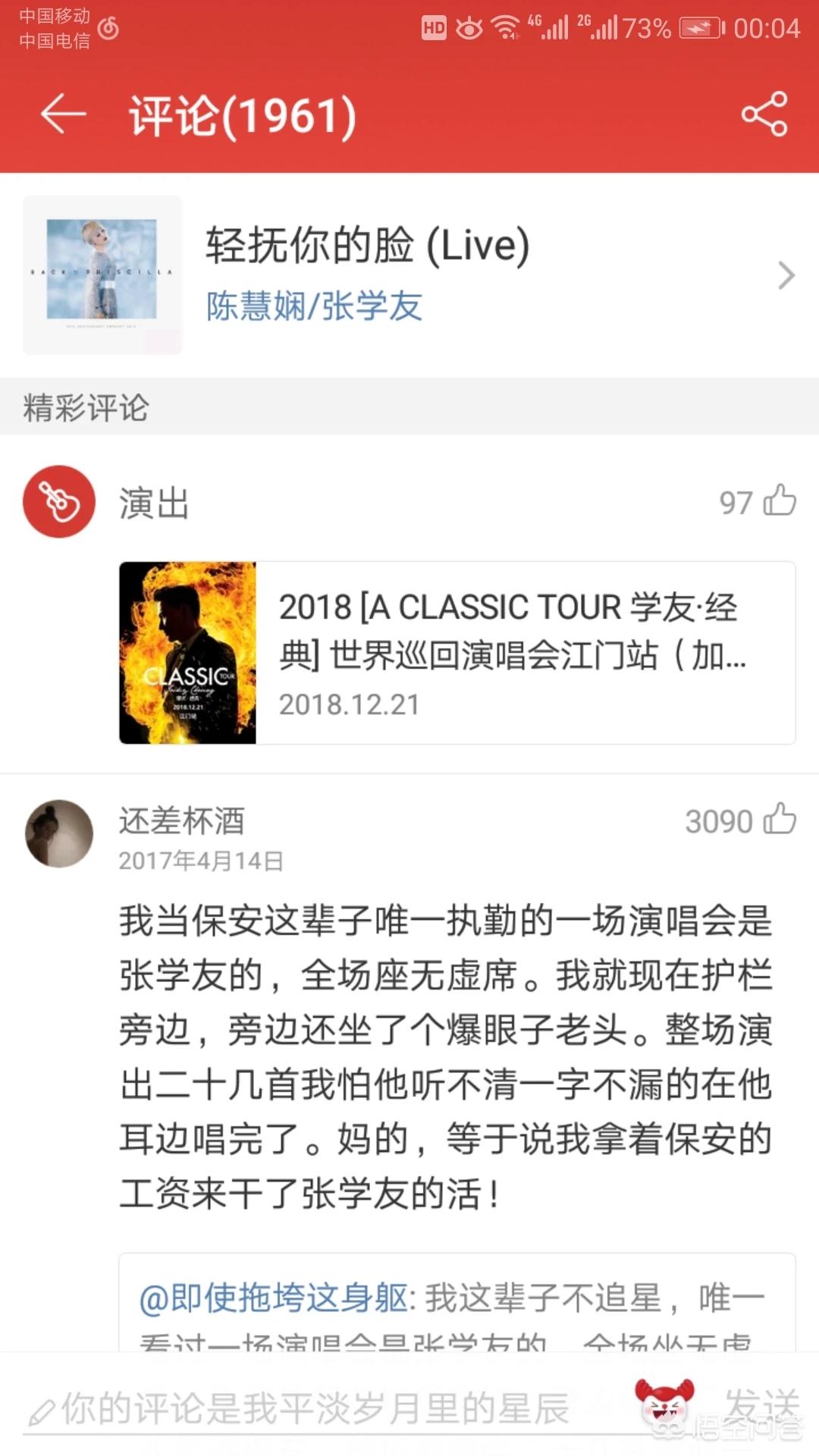The image size is (819, 1456).
Task: Open artist link 陈慧娴/张学友
Action: pyautogui.click(x=313, y=306)
